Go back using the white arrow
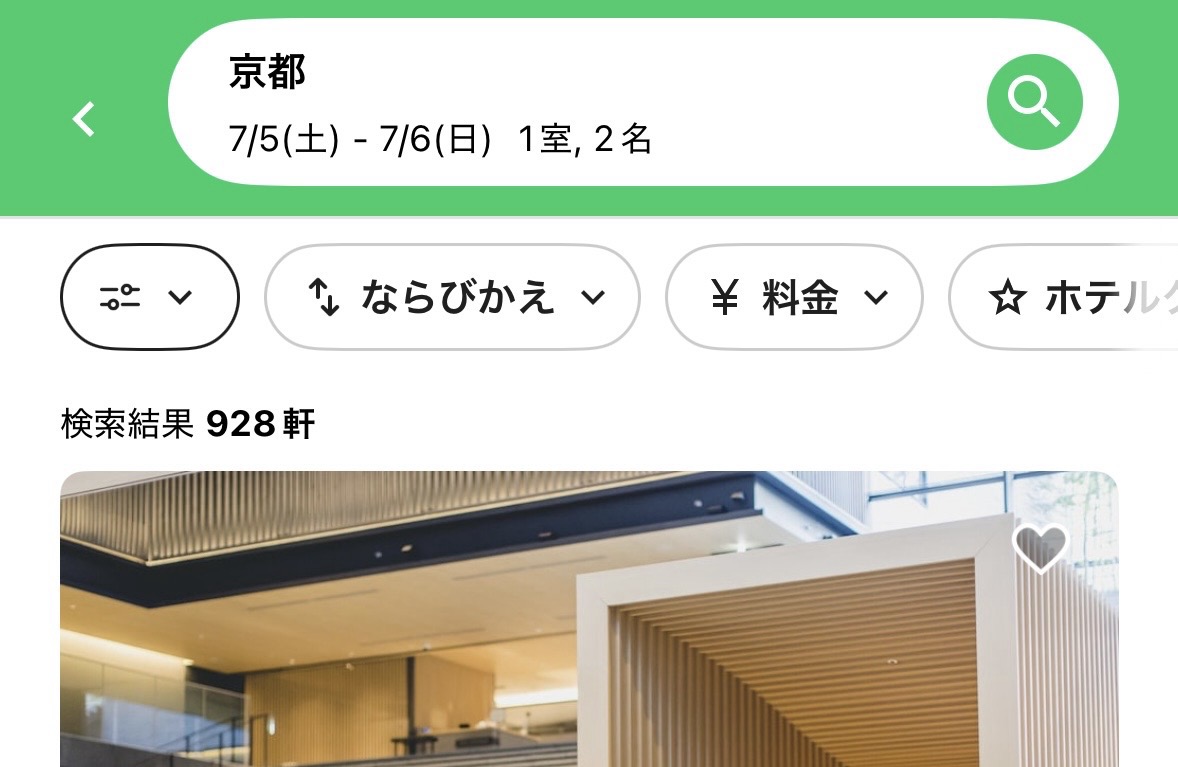Image resolution: width=1178 pixels, height=767 pixels. point(85,119)
